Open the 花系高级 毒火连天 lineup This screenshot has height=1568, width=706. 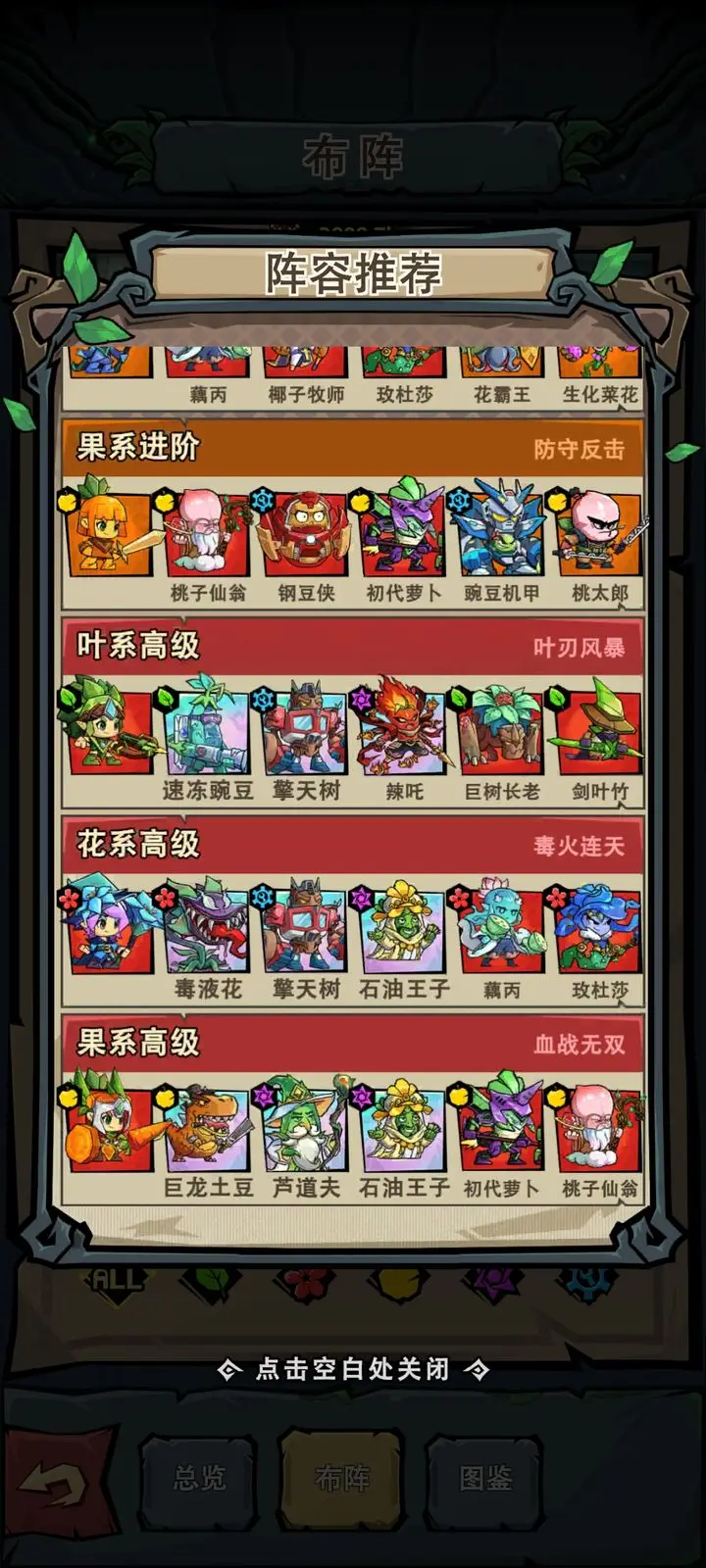(353, 845)
